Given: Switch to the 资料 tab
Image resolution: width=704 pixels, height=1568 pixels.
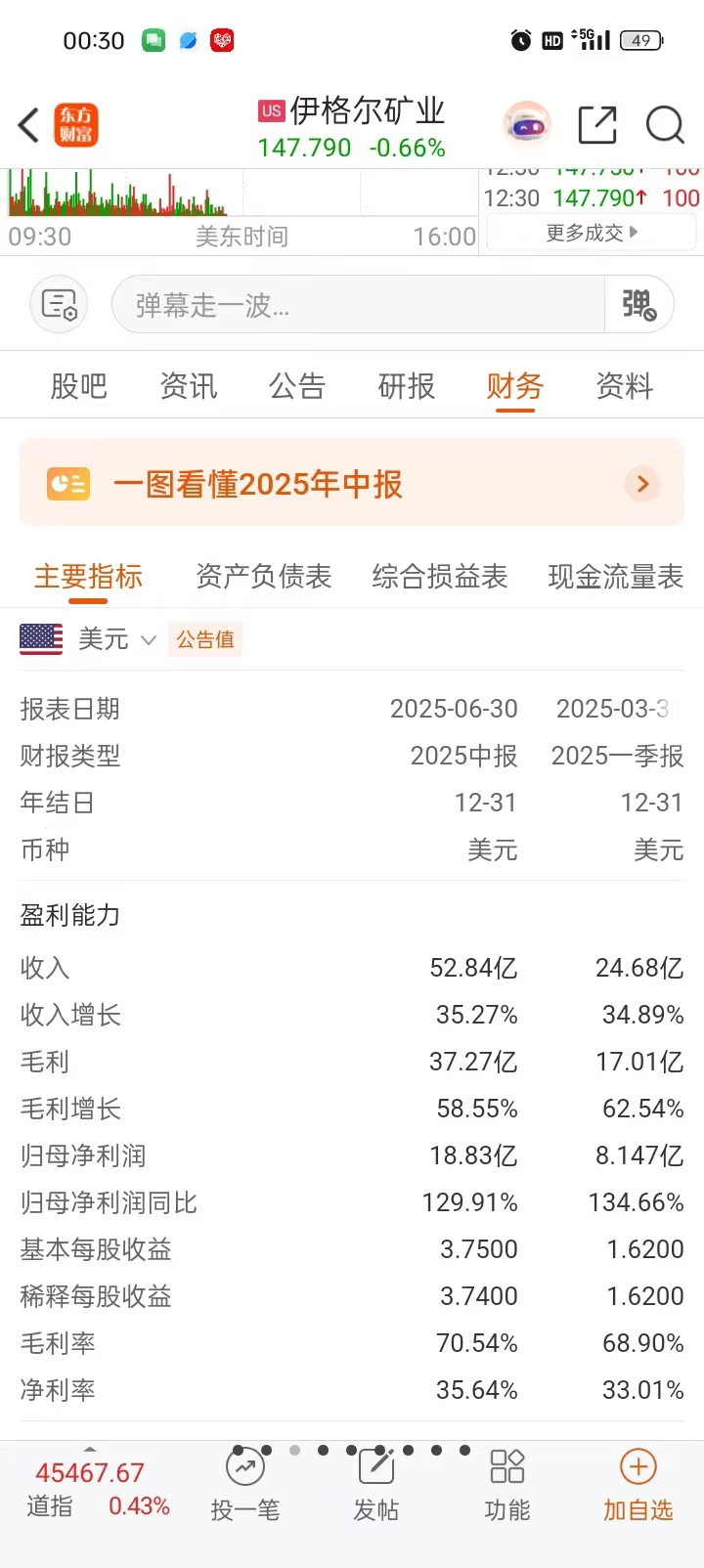Looking at the screenshot, I should pos(624,386).
